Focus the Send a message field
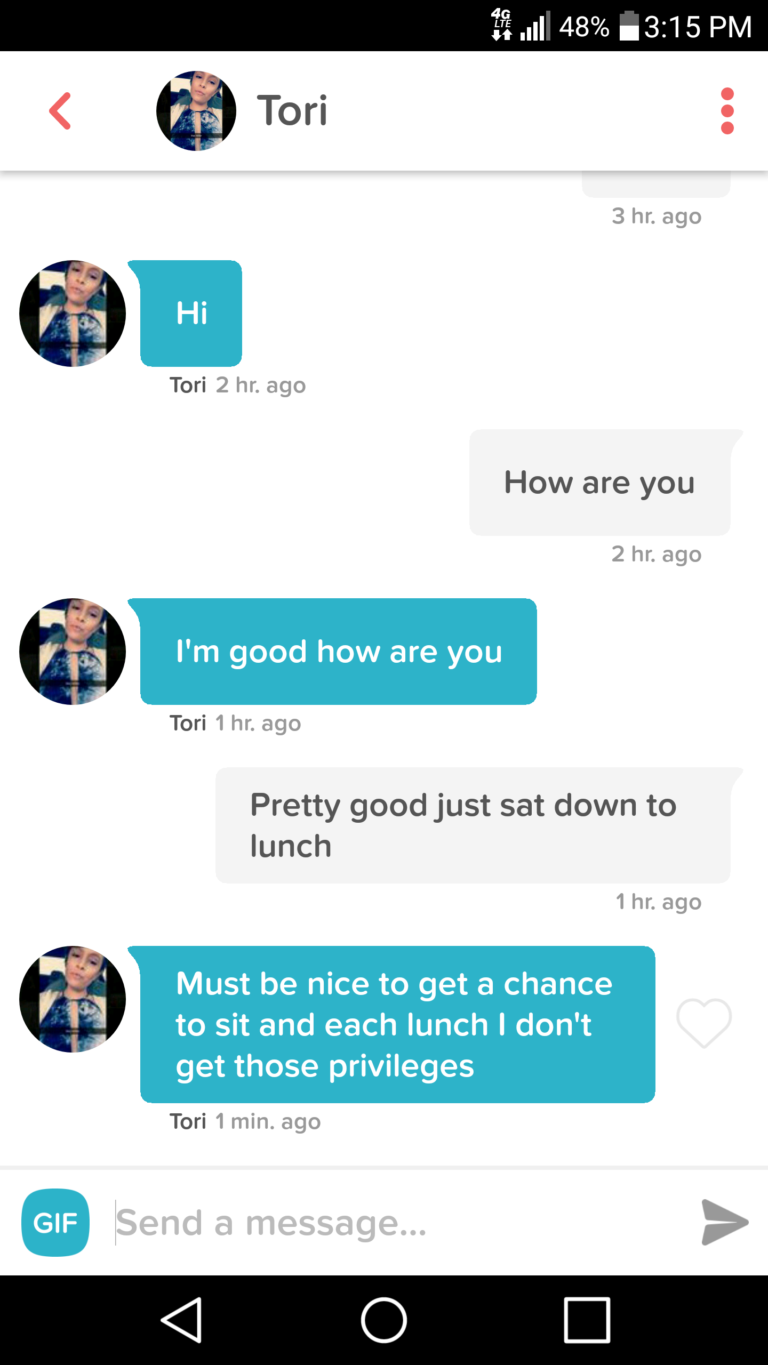 tap(400, 1222)
